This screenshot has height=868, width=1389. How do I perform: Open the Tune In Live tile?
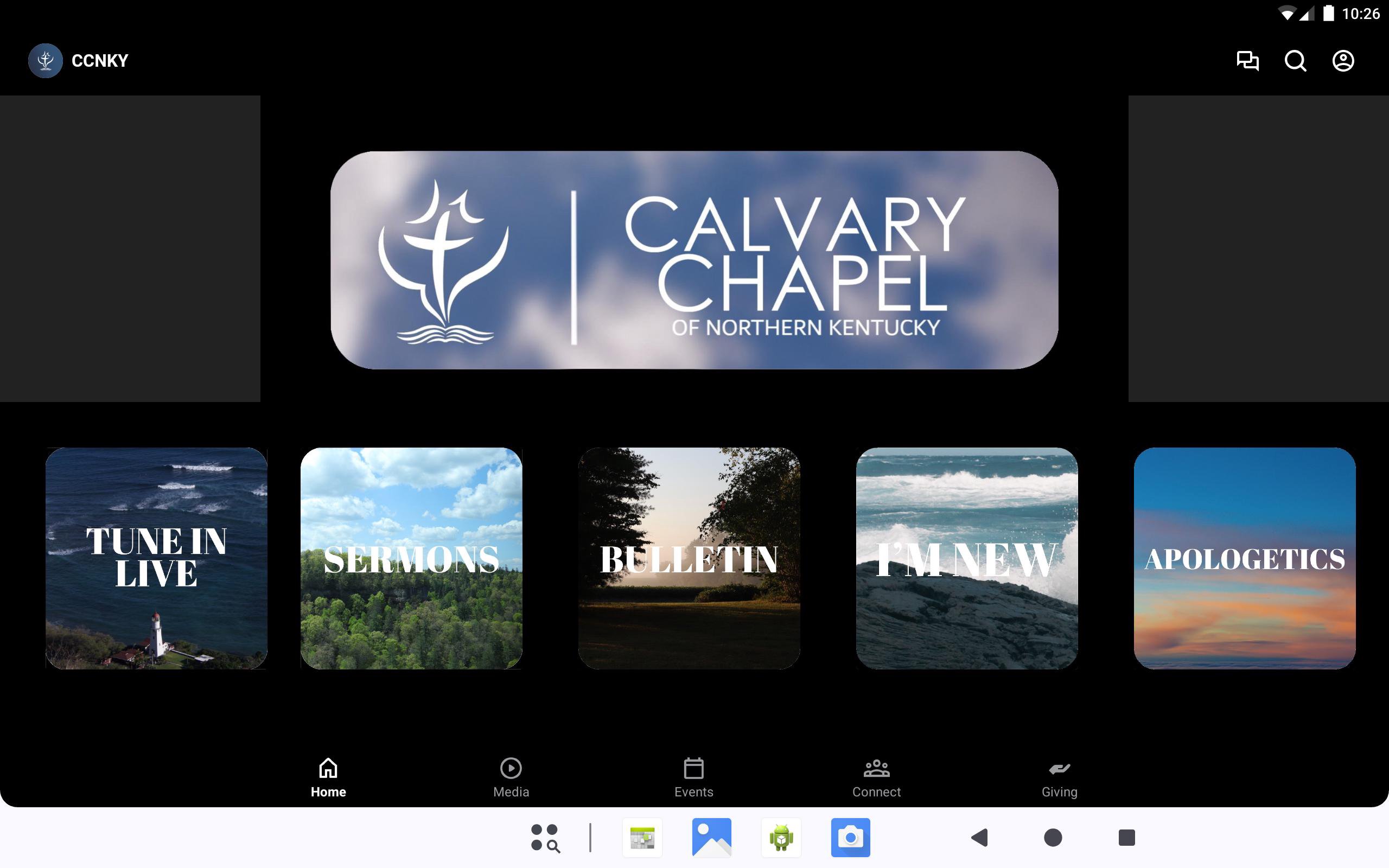tap(156, 558)
